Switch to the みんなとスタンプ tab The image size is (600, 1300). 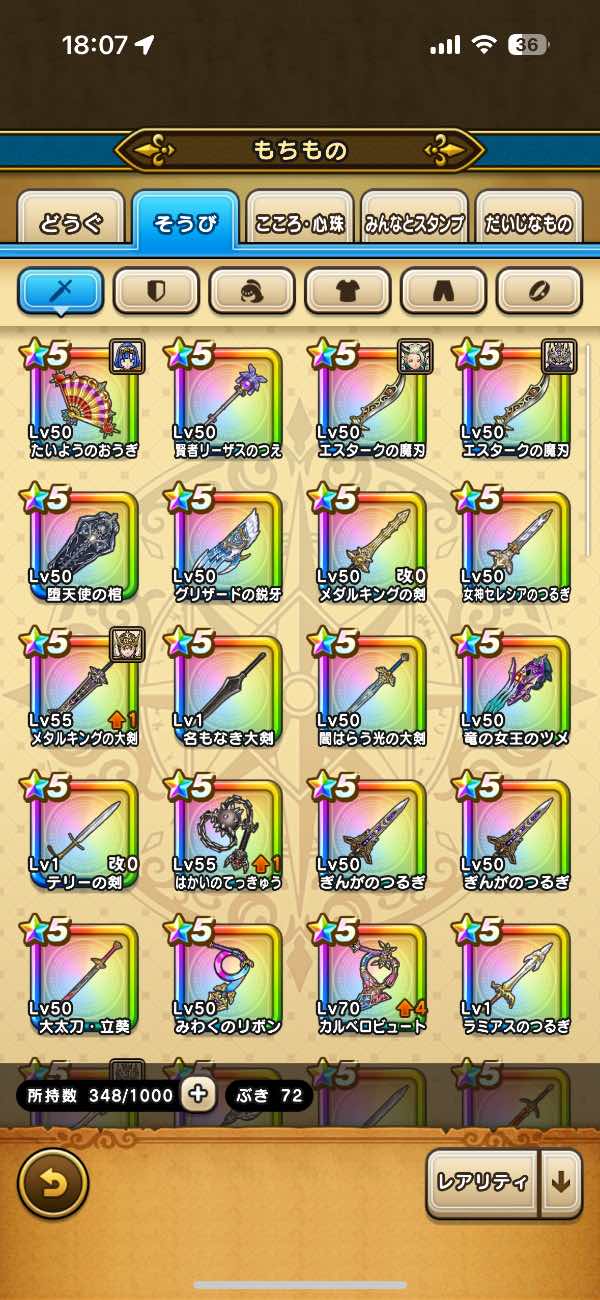click(x=414, y=222)
